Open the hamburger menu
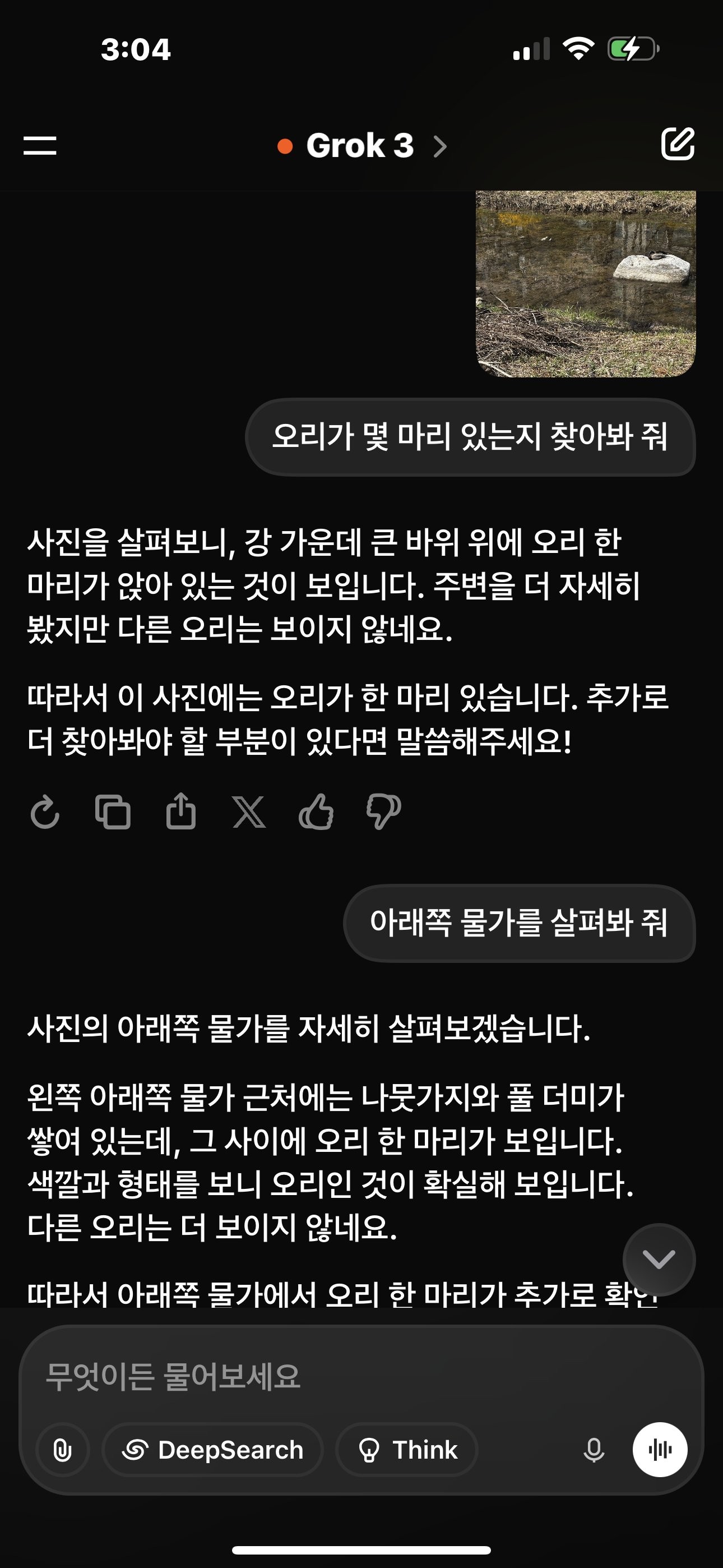 [x=40, y=145]
